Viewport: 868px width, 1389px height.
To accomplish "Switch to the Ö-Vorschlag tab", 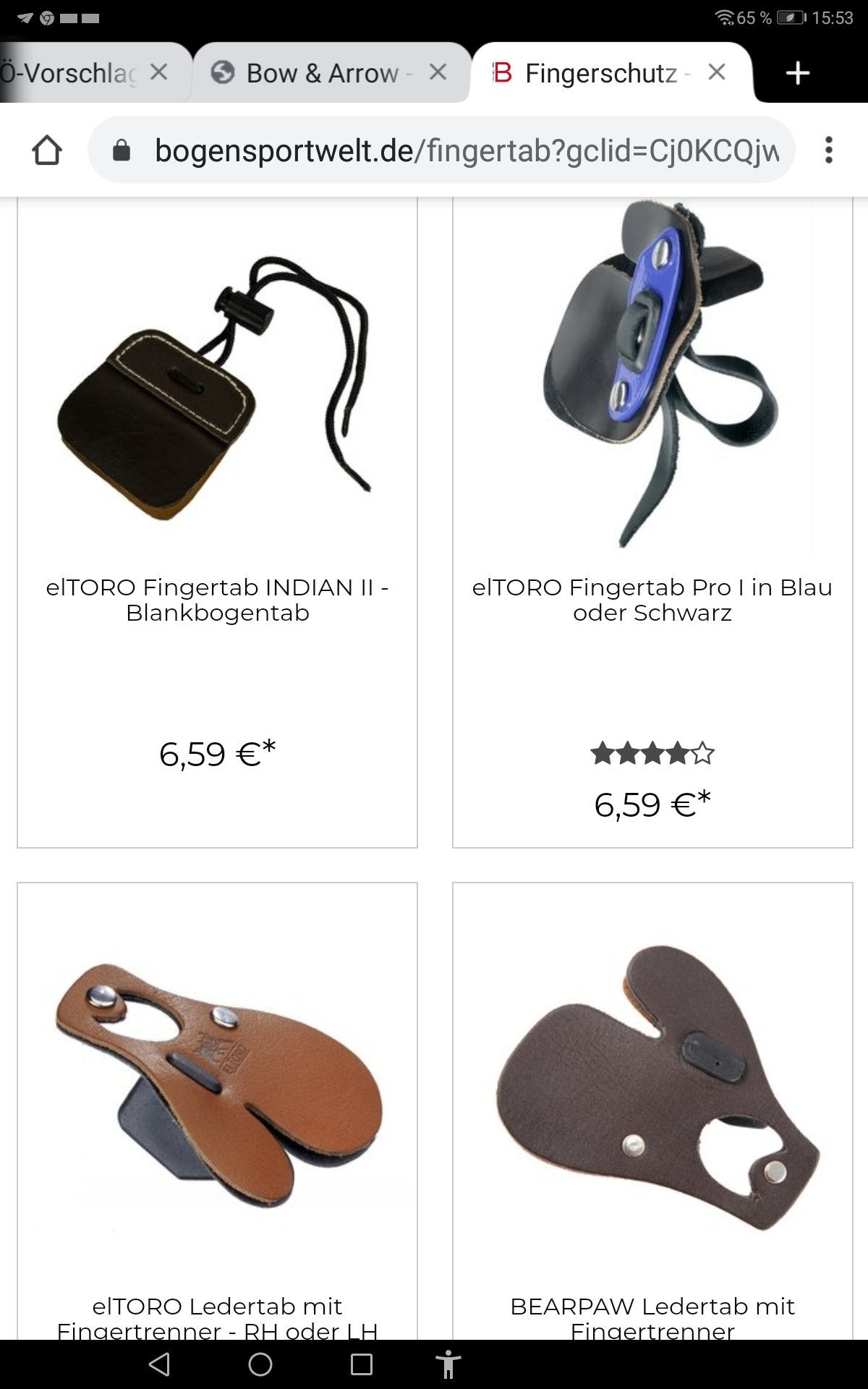I will pos(69,73).
